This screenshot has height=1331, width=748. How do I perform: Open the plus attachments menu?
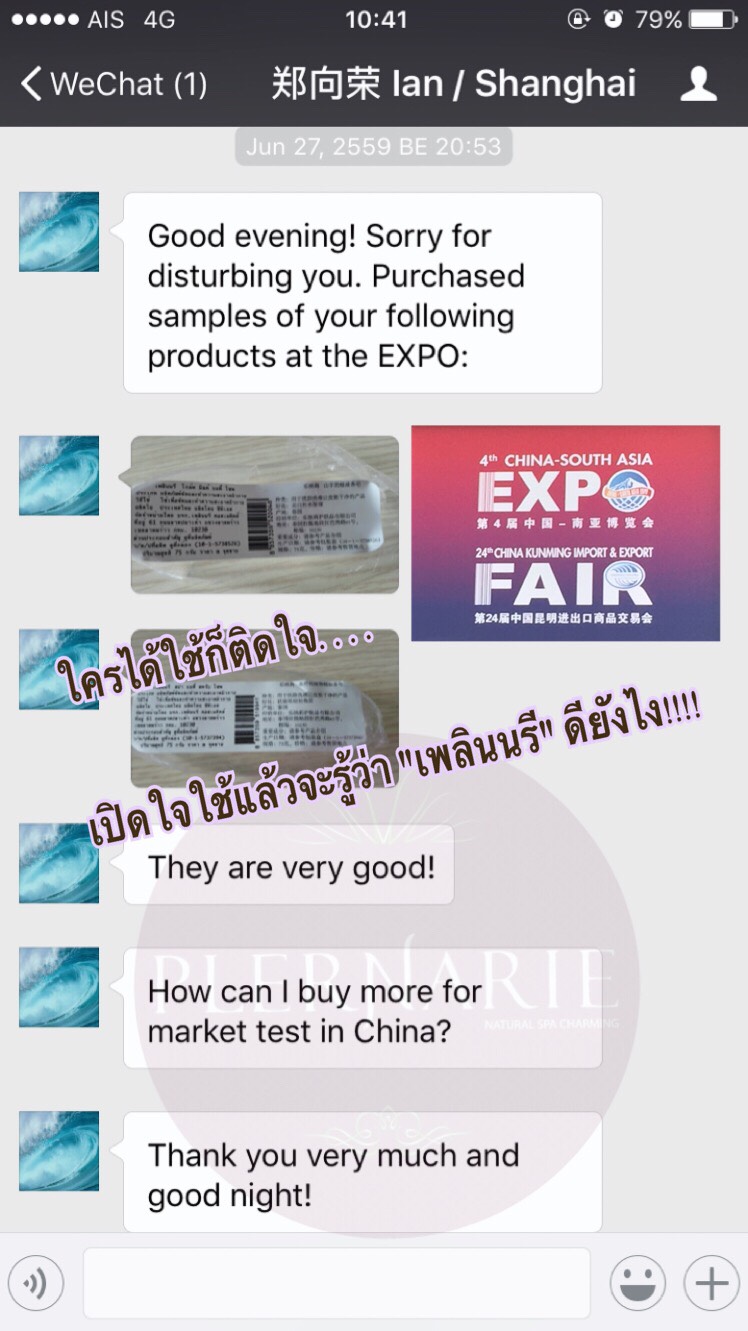tap(711, 1283)
